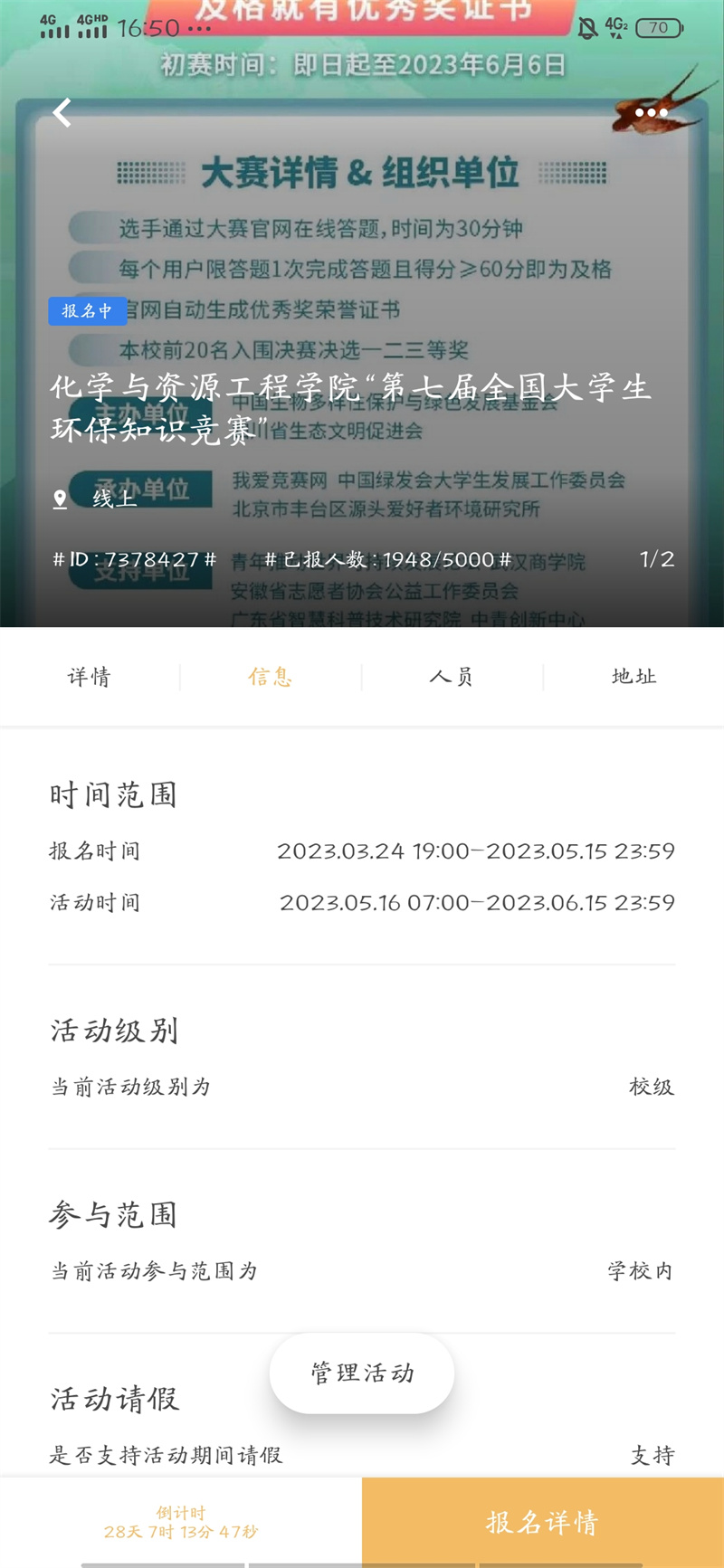This screenshot has height=1568, width=724.
Task: Select the 信息 tab
Action: tap(271, 677)
